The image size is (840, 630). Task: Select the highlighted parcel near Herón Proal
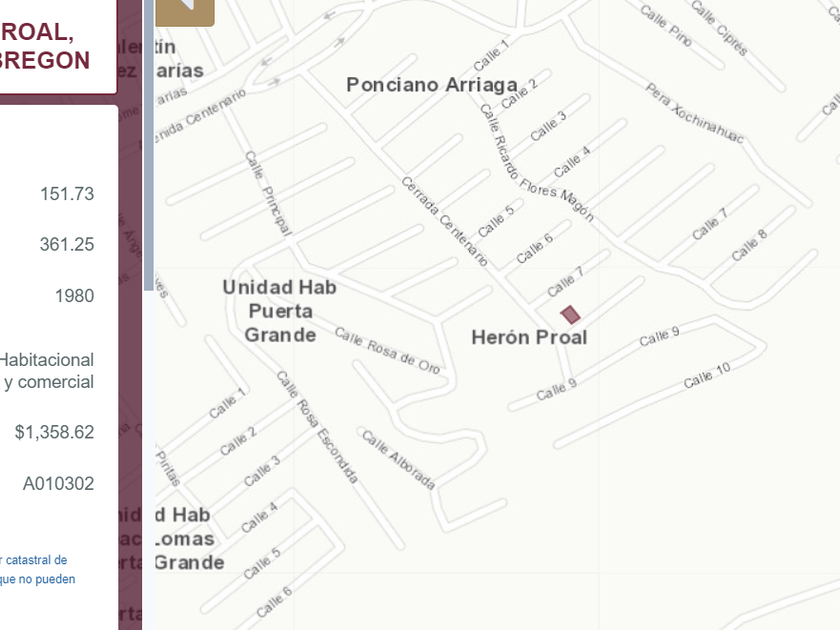(x=570, y=315)
